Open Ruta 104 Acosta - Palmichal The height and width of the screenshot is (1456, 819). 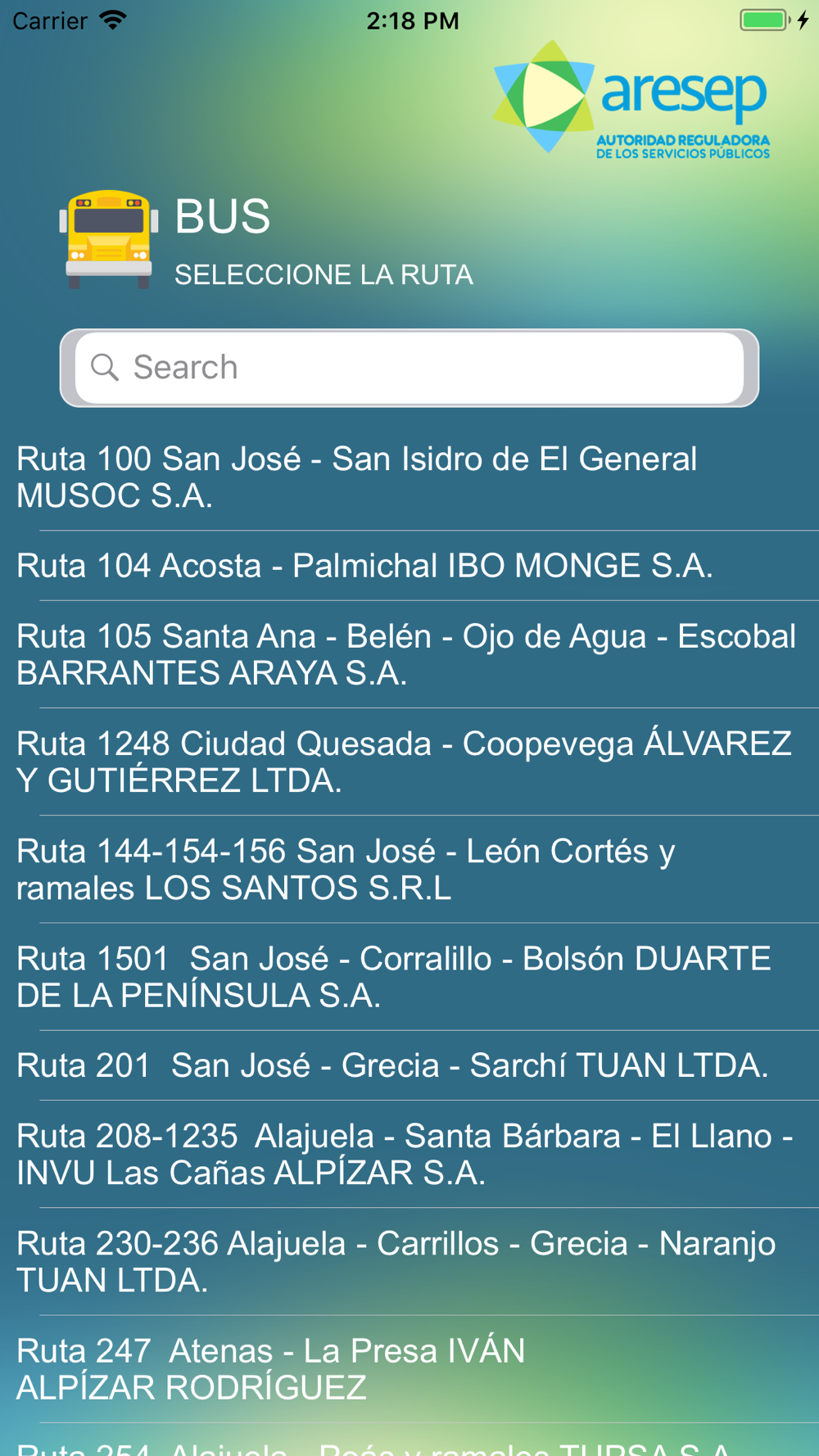409,566
